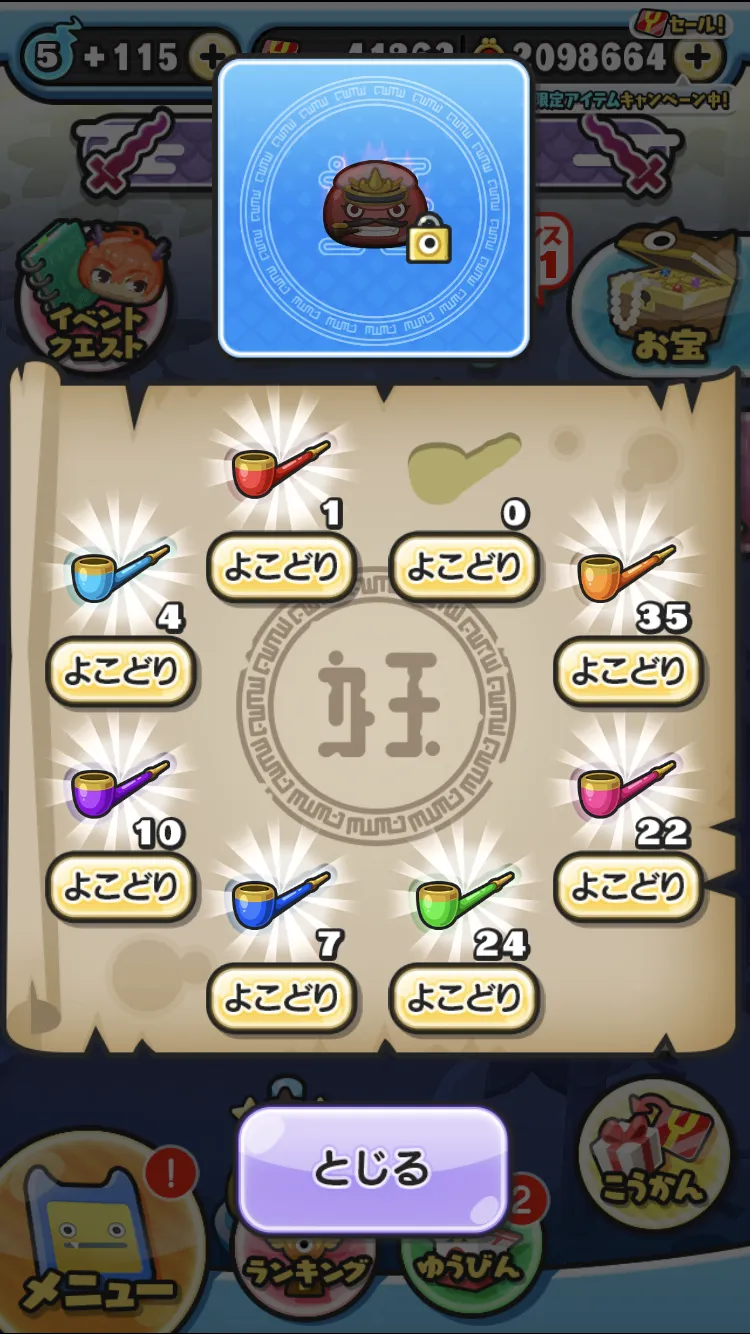This screenshot has height=1334, width=750.
Task: Tap よこどり under the light blue pipe
Action: [121, 671]
